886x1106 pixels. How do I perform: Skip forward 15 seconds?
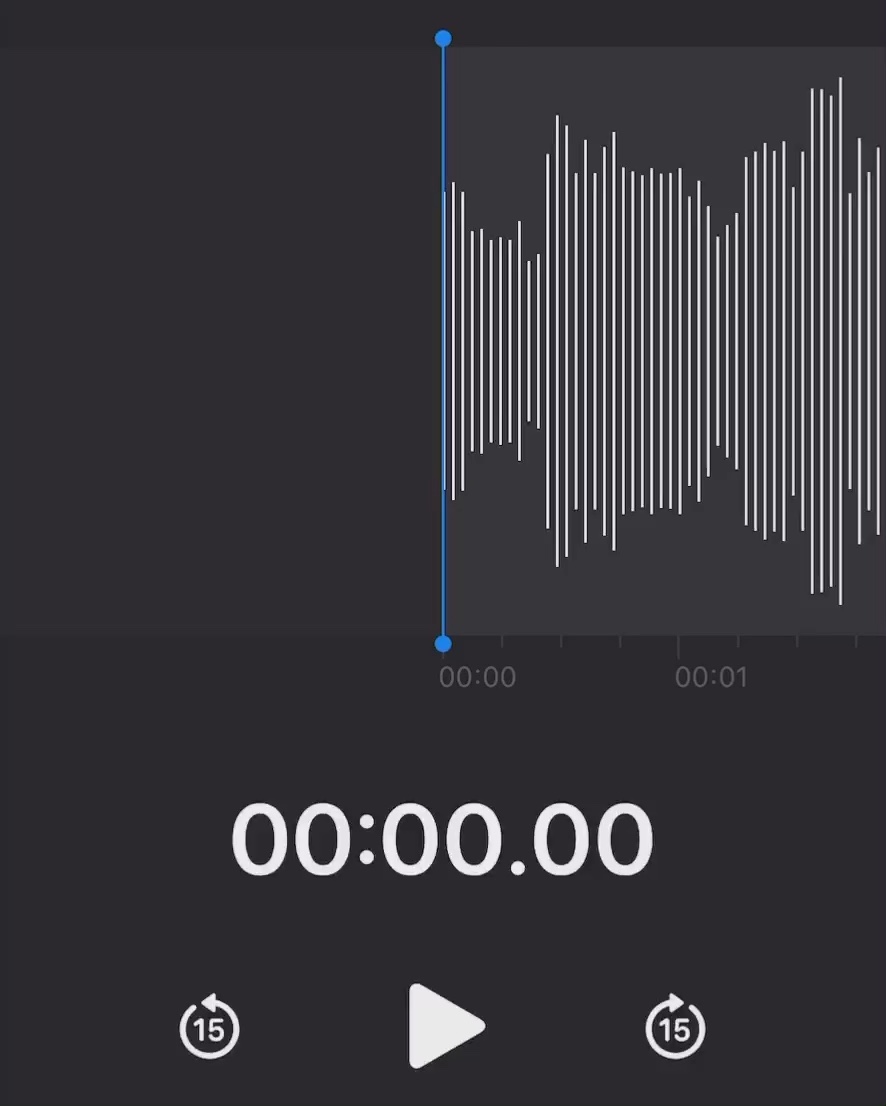[x=675, y=1027]
